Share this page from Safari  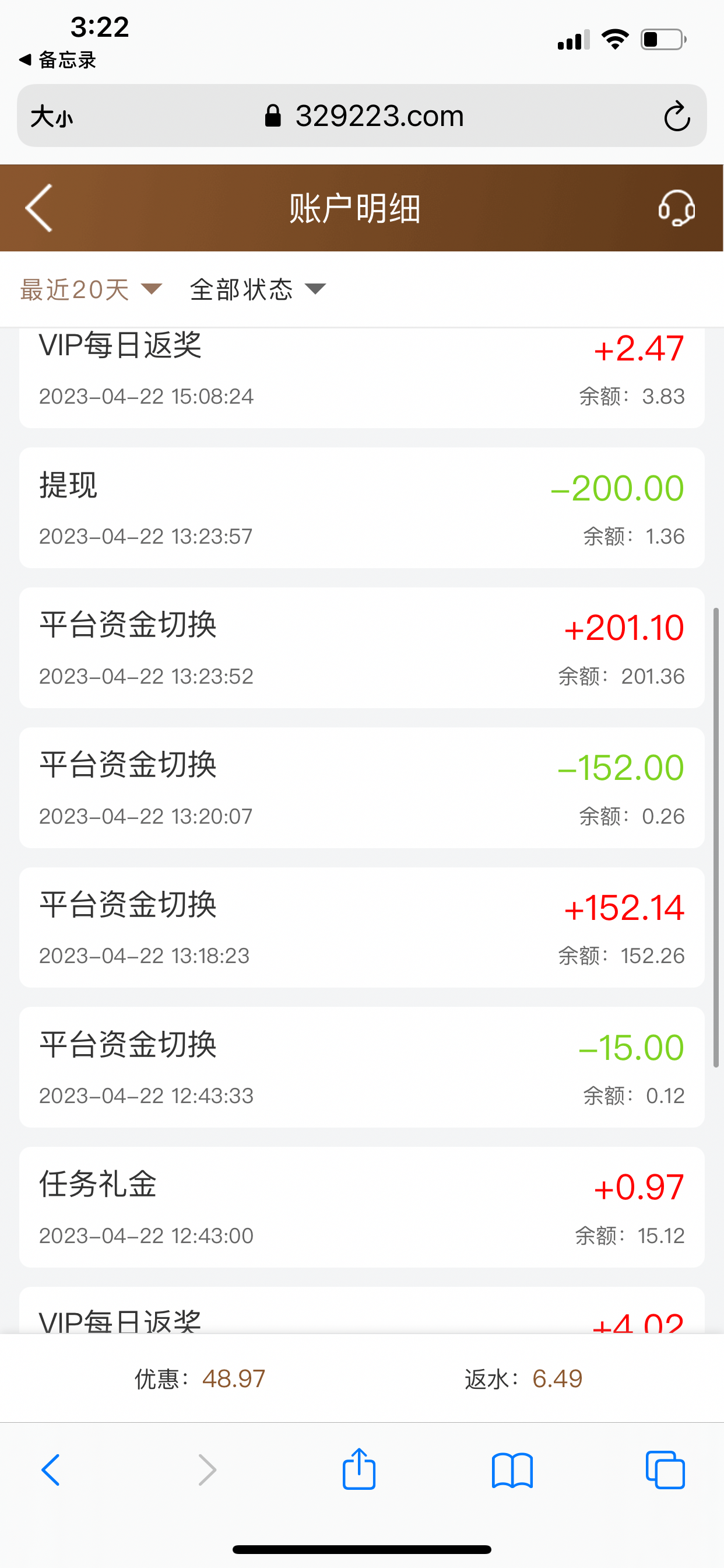[359, 1469]
